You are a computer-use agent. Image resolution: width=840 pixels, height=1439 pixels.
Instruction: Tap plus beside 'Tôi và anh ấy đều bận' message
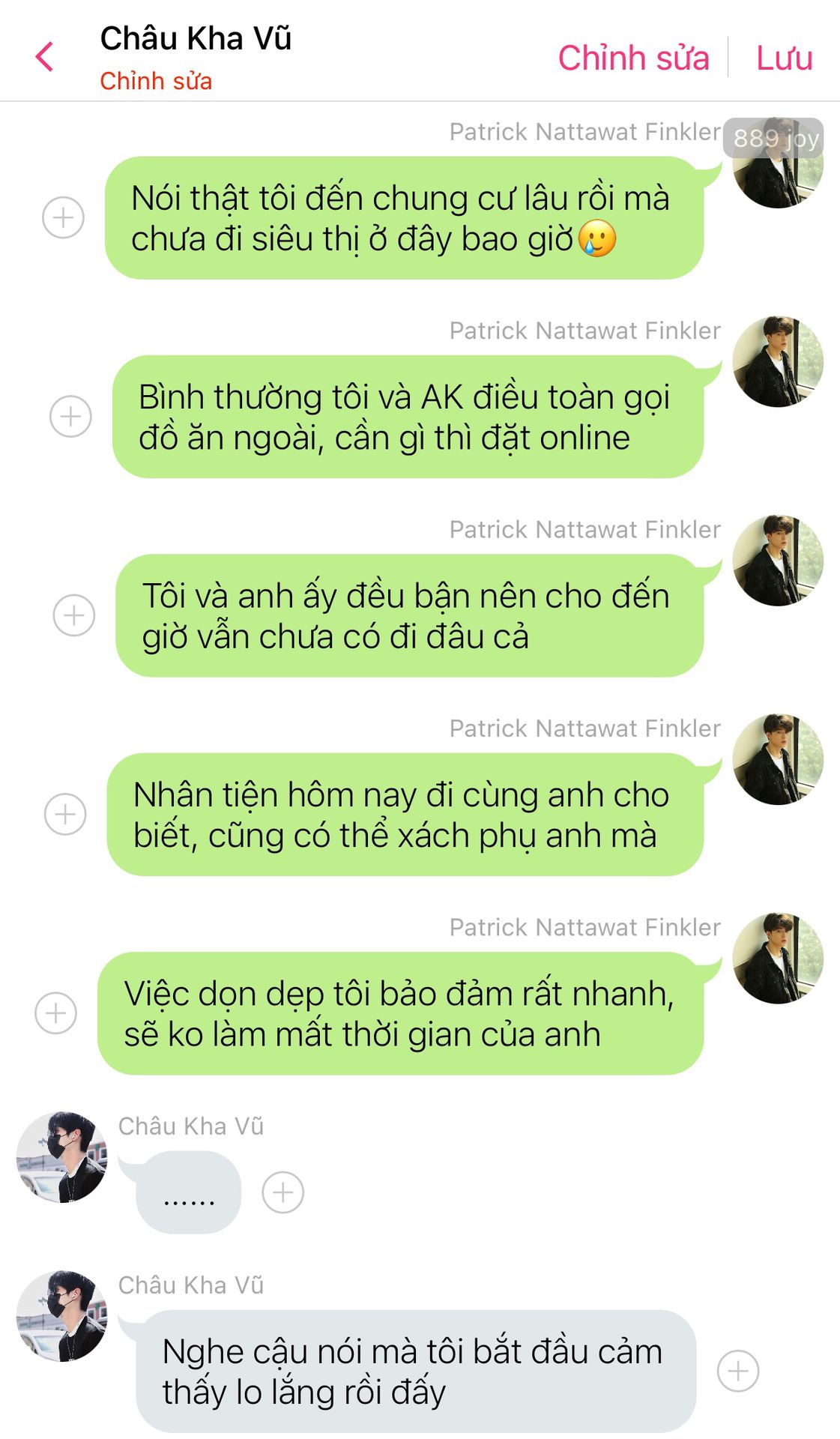tap(74, 615)
